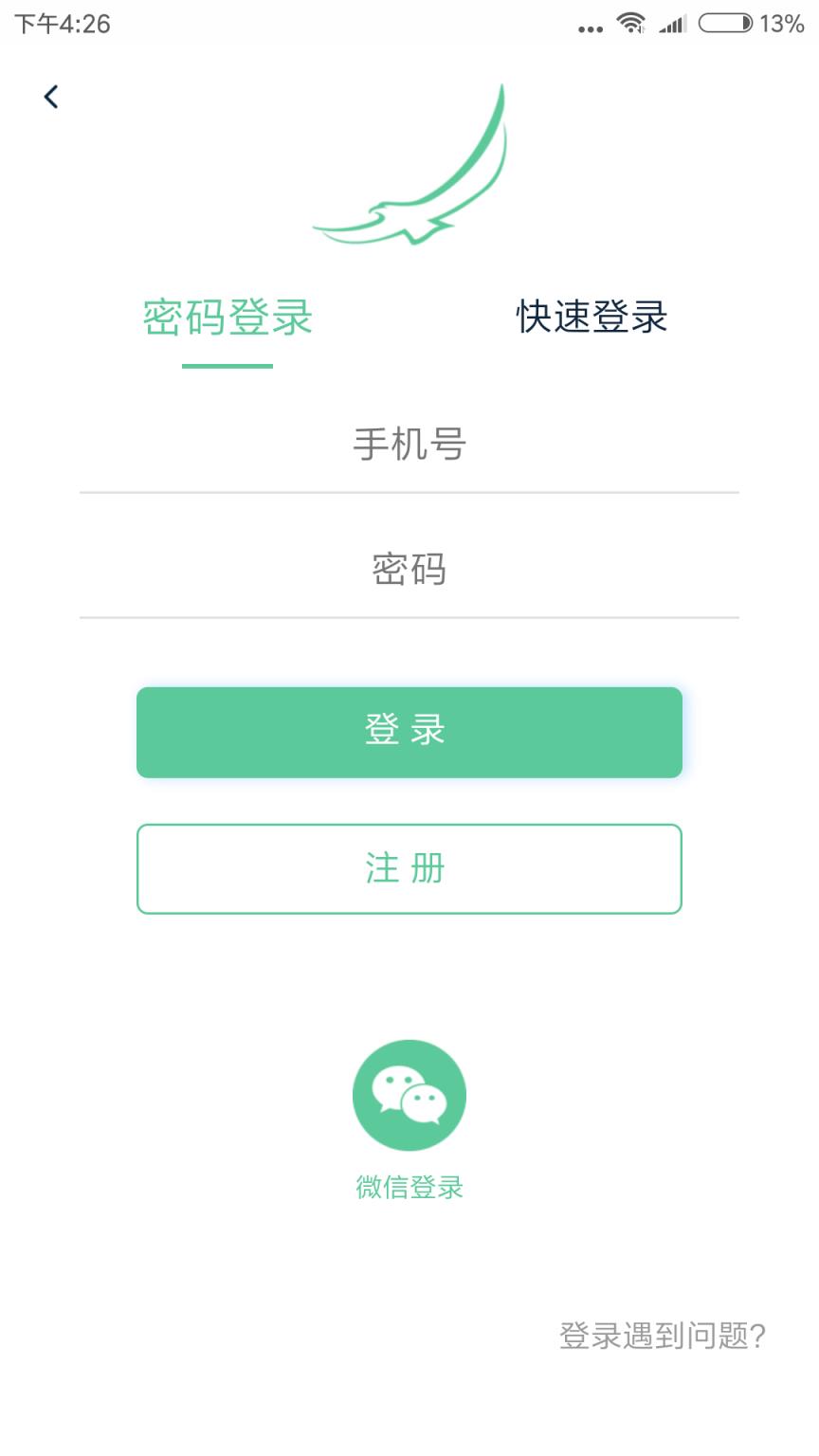Select the 密码登录 tab
The height and width of the screenshot is (1456, 819).
click(227, 318)
